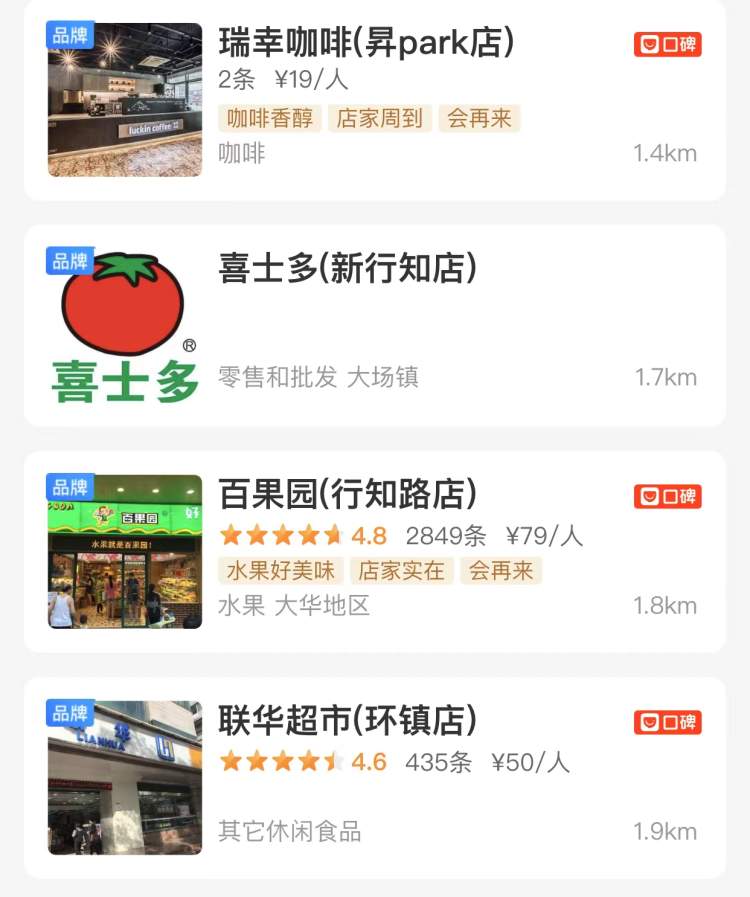Screen dimensions: 750x897
Task: Open the 喜士多(新行知店) store card
Action: coord(347,269)
